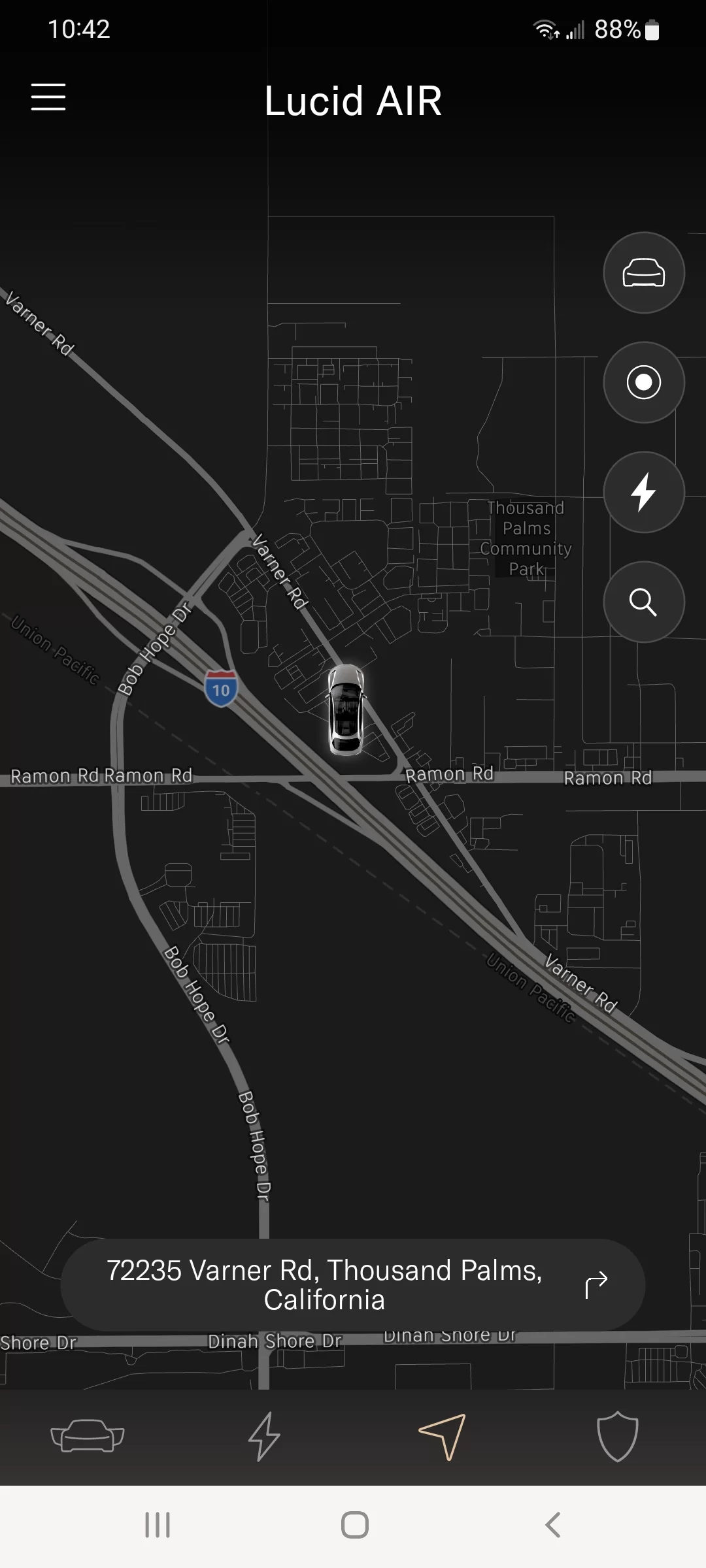Image resolution: width=706 pixels, height=1568 pixels.
Task: Open the hamburger menu
Action: pyautogui.click(x=48, y=97)
